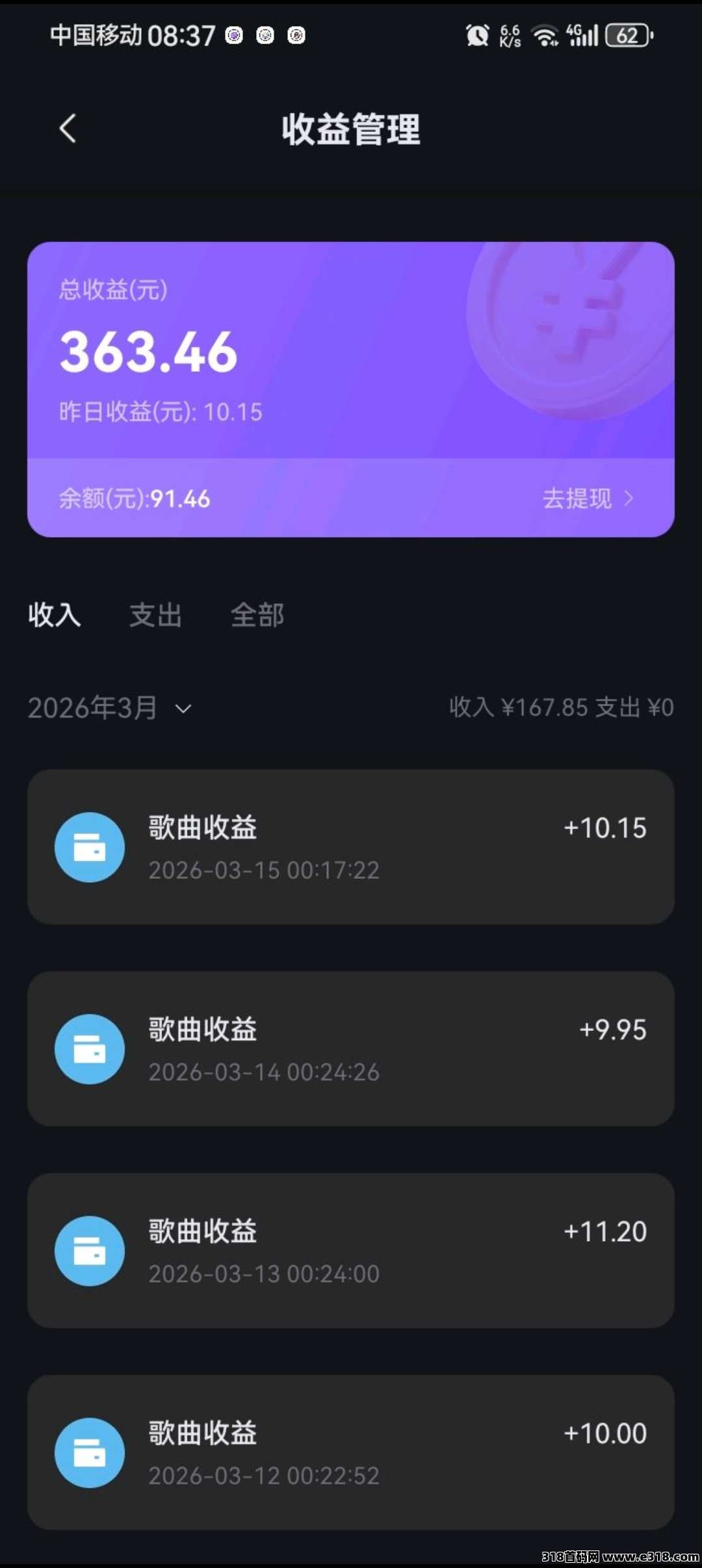This screenshot has height=1568, width=702.
Task: Expand the 2026年3月 month picker
Action: (x=110, y=708)
